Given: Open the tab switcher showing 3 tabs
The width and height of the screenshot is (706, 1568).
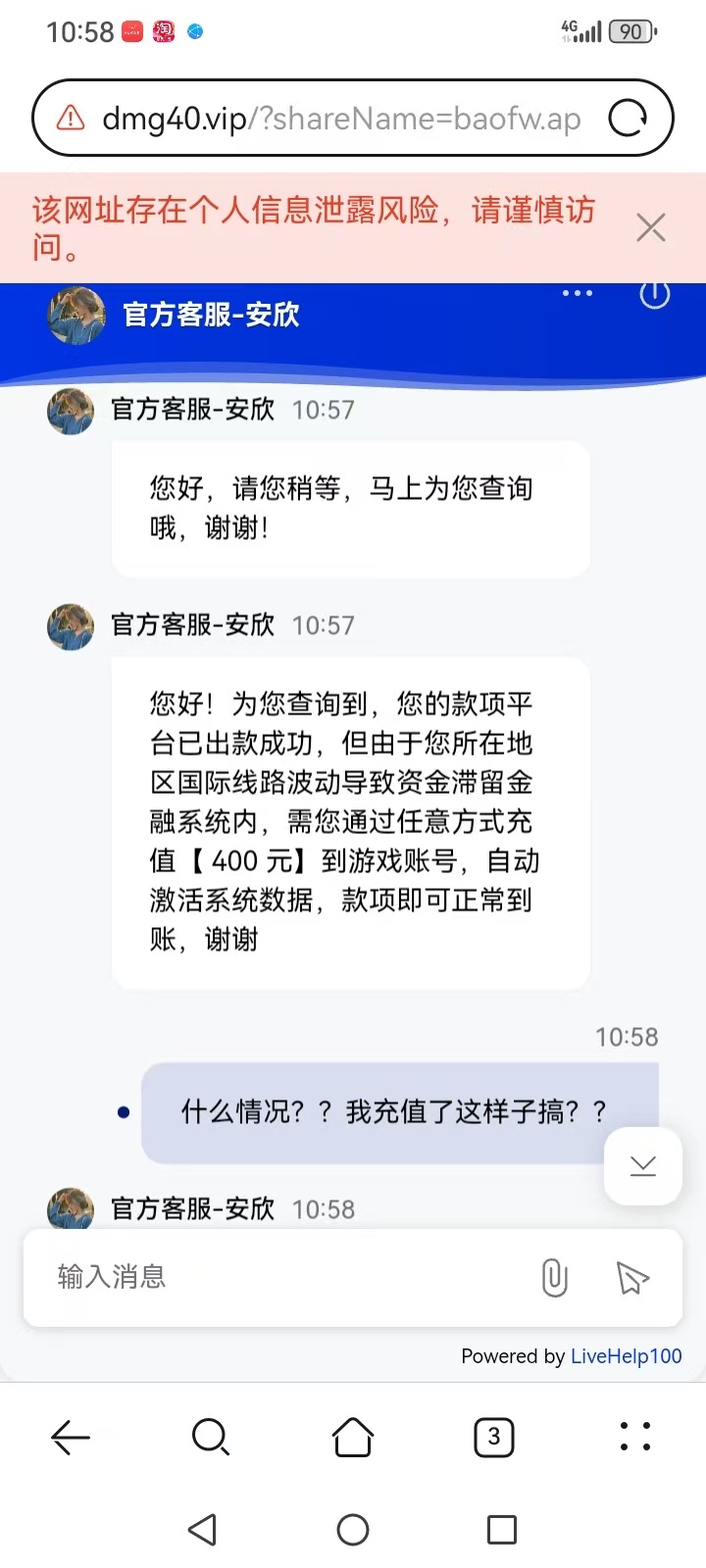Looking at the screenshot, I should click(494, 1438).
